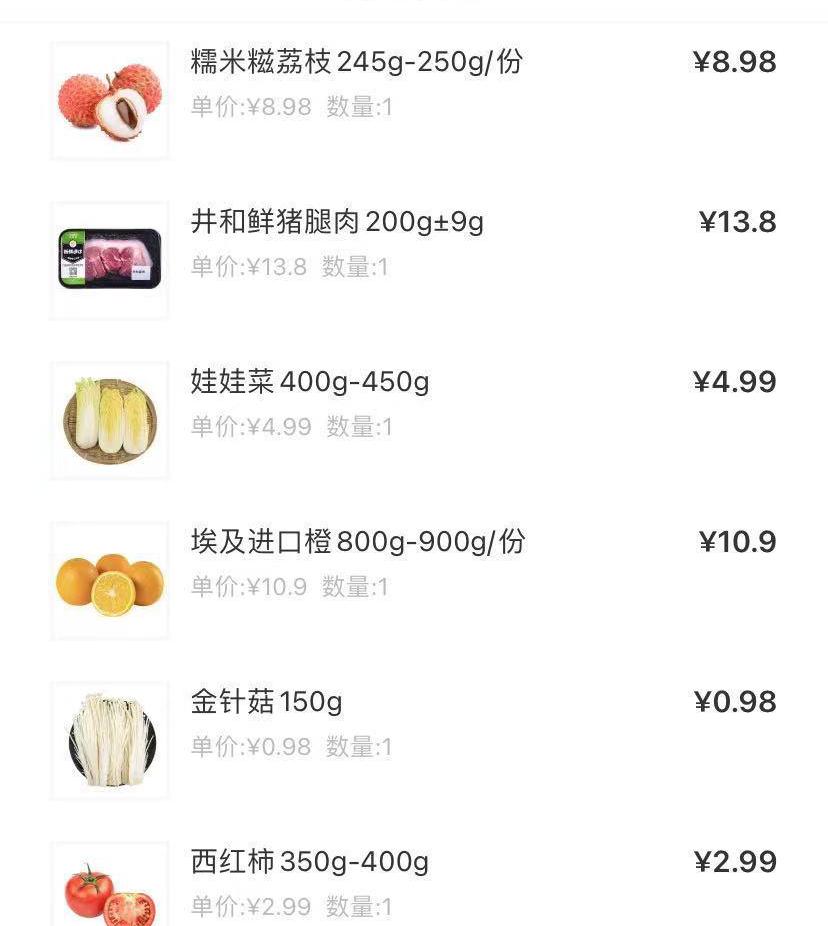Viewport: 828px width, 926px height.
Task: Click the ¥10.9 orange price
Action: 737,542
